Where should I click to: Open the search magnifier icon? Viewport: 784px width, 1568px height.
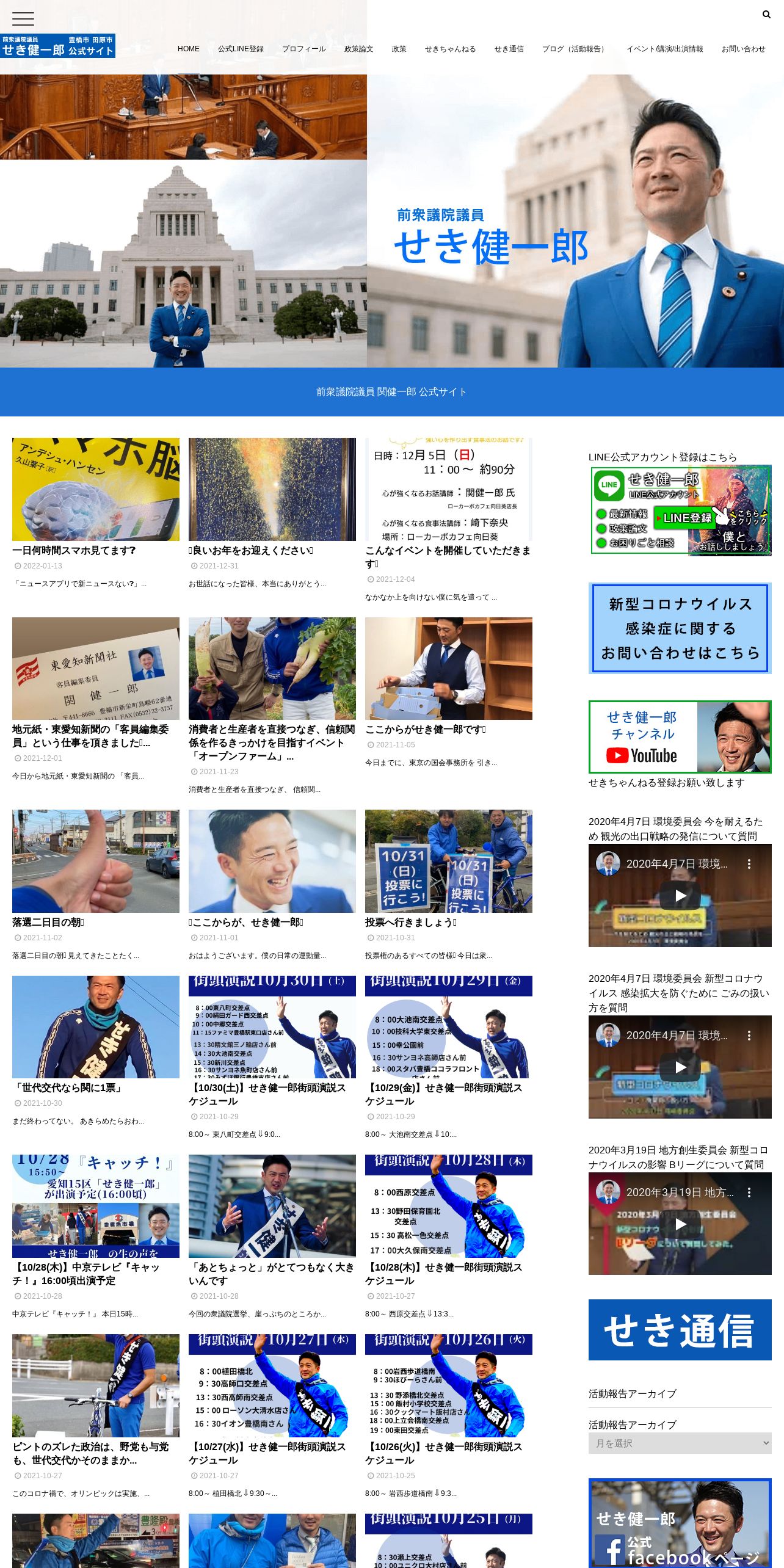coord(766,15)
